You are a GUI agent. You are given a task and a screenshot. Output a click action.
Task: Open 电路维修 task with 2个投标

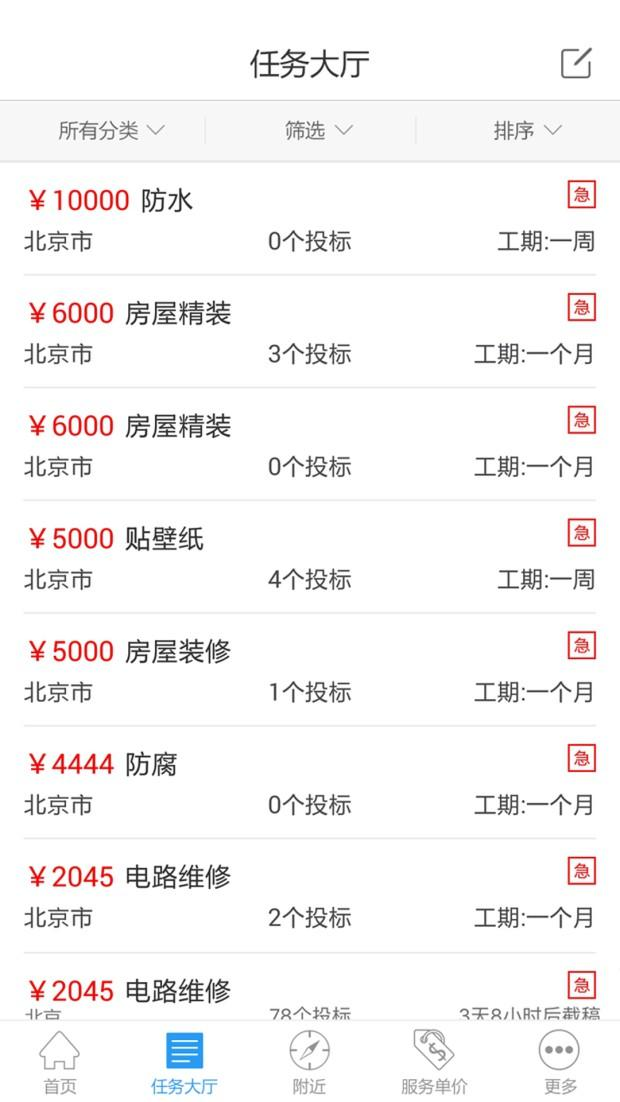(310, 896)
